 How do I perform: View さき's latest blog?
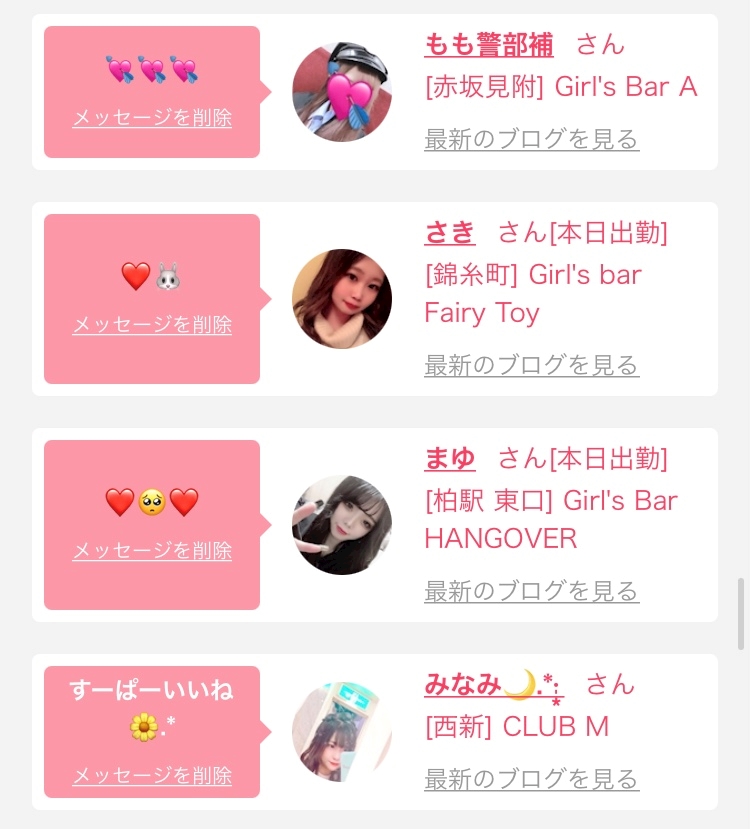point(531,366)
